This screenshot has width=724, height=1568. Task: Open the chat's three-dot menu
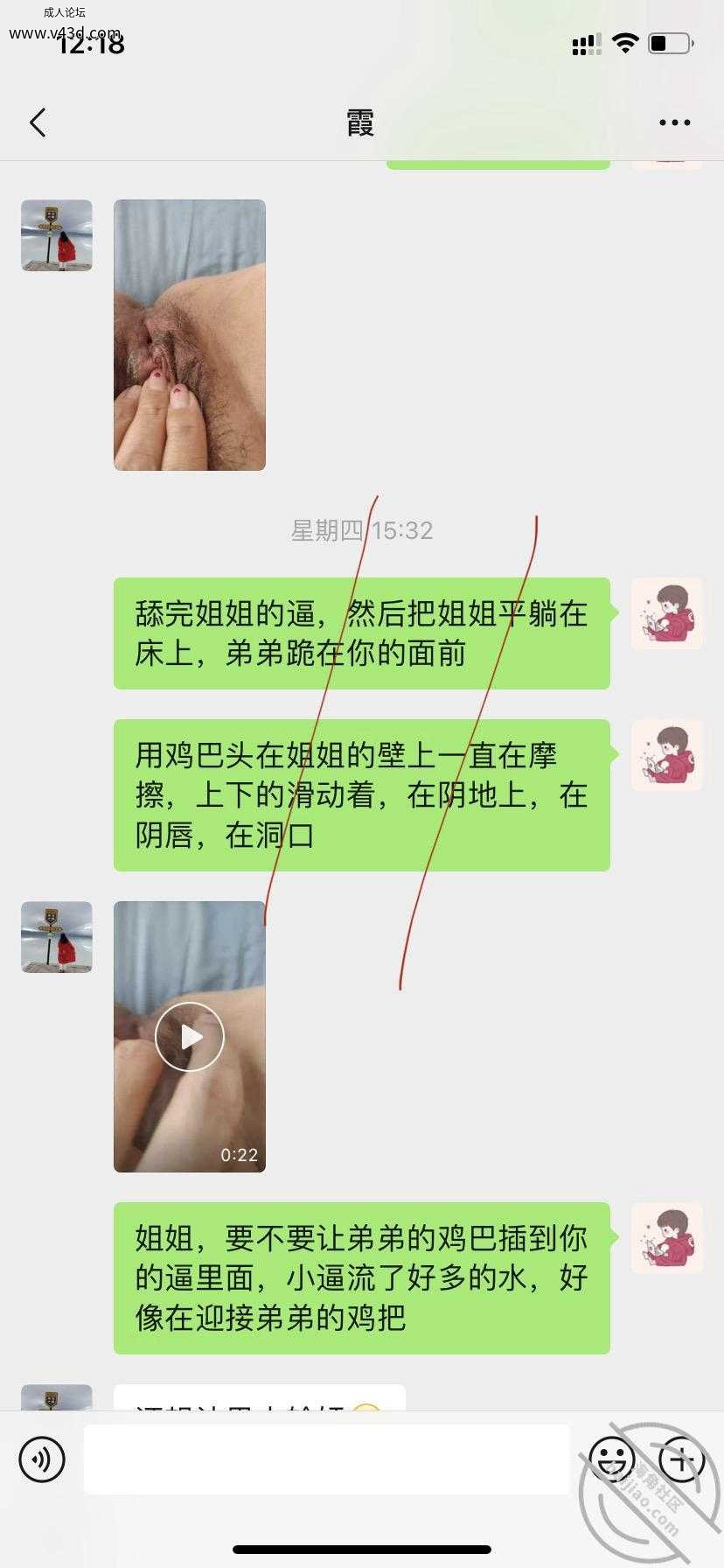tap(674, 123)
